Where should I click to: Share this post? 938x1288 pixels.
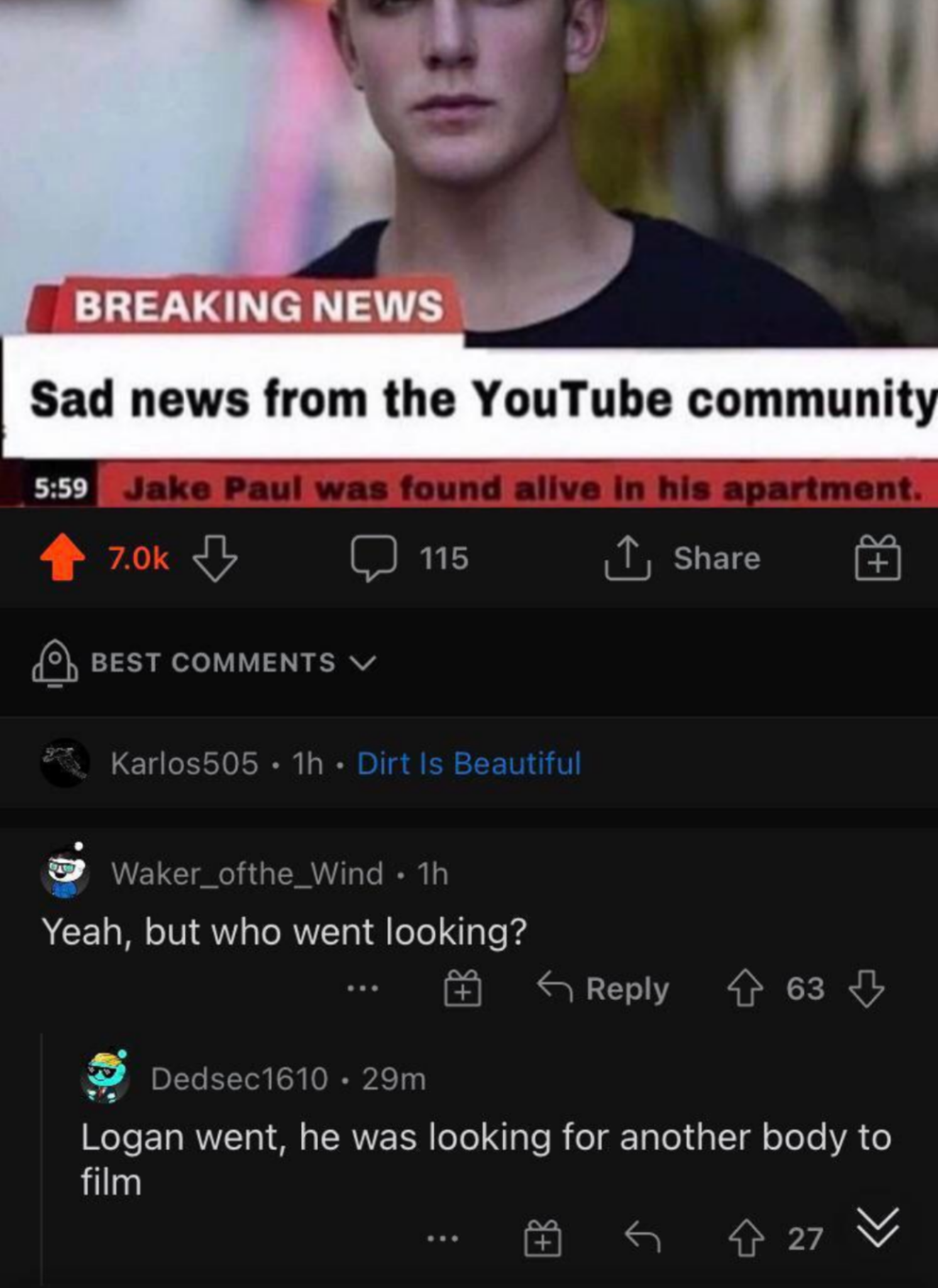(x=683, y=557)
